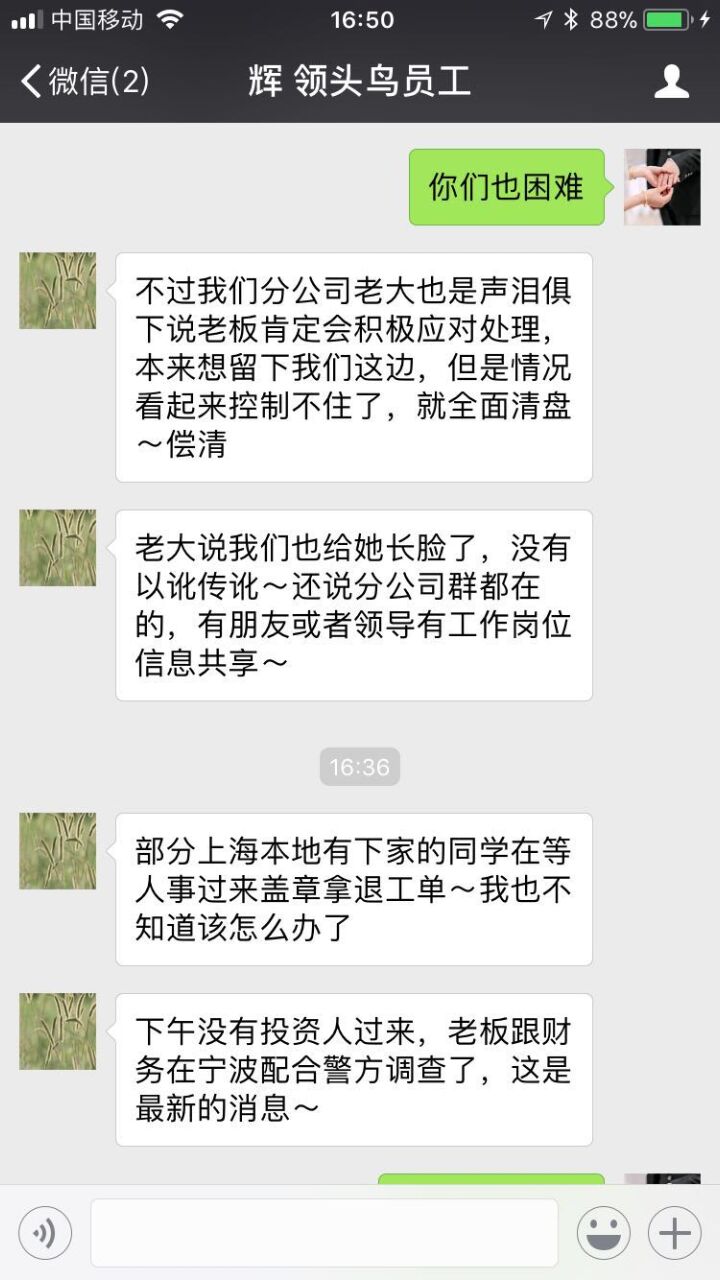
Task: View contact avatar beside 下午没有投资人过来 message
Action: (x=58, y=1031)
